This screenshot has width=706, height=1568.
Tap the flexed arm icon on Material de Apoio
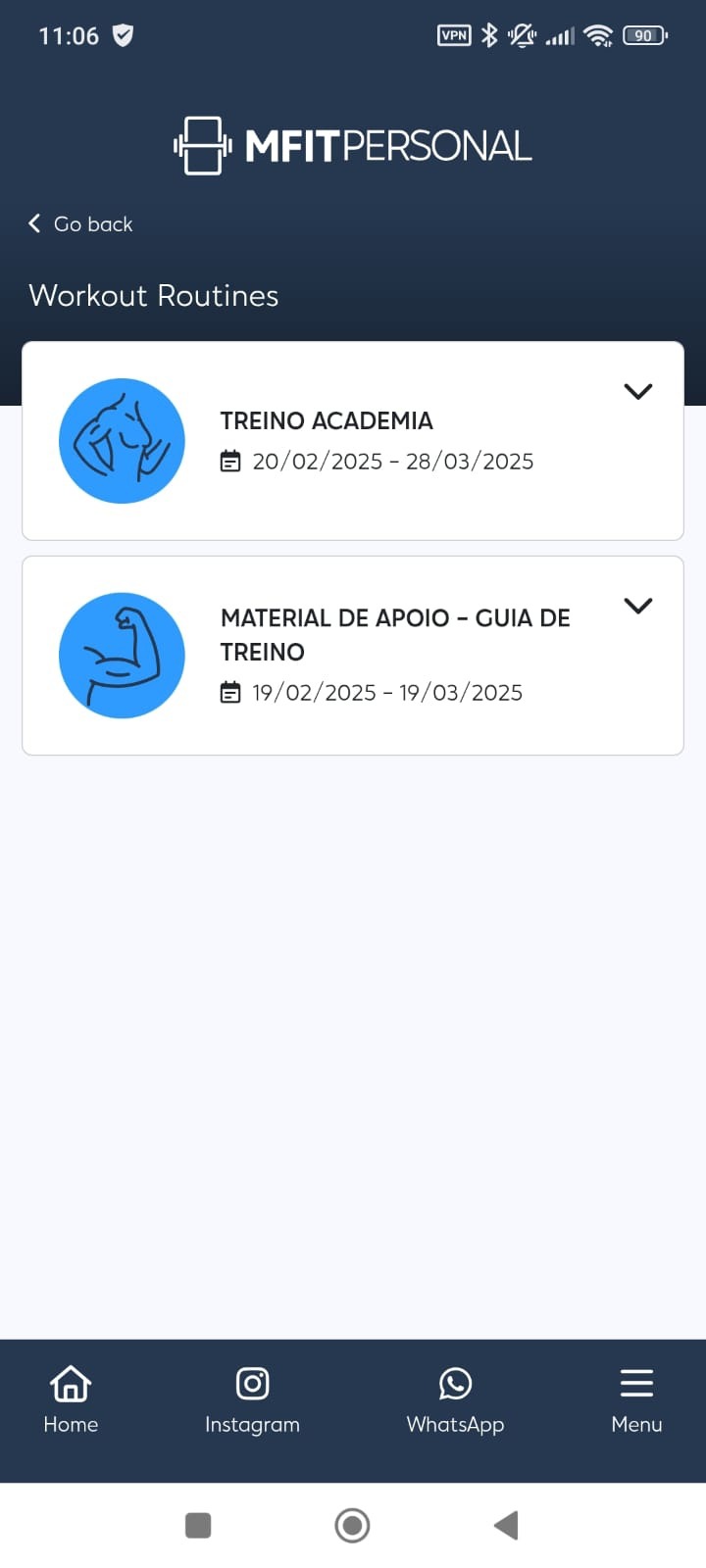click(x=122, y=655)
